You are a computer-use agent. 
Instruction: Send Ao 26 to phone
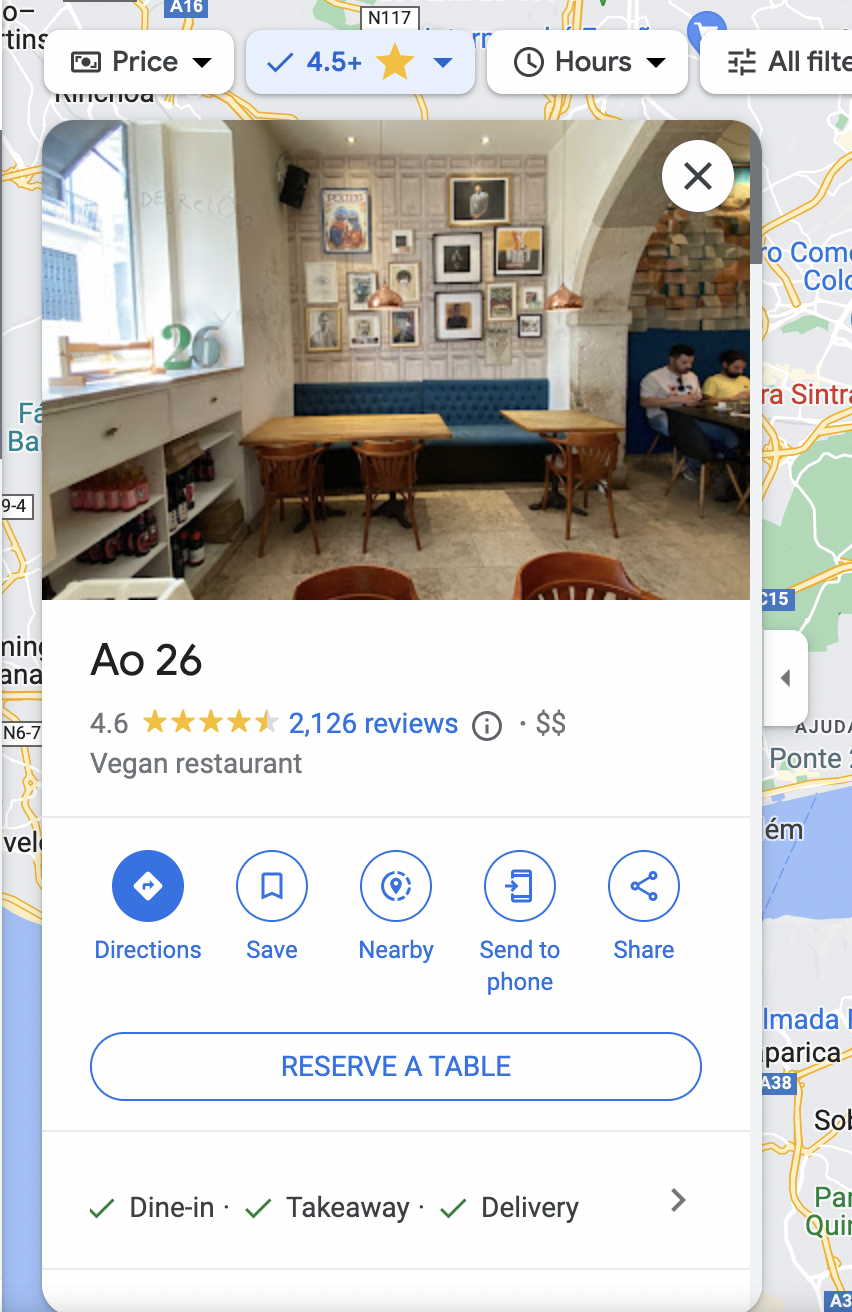520,886
